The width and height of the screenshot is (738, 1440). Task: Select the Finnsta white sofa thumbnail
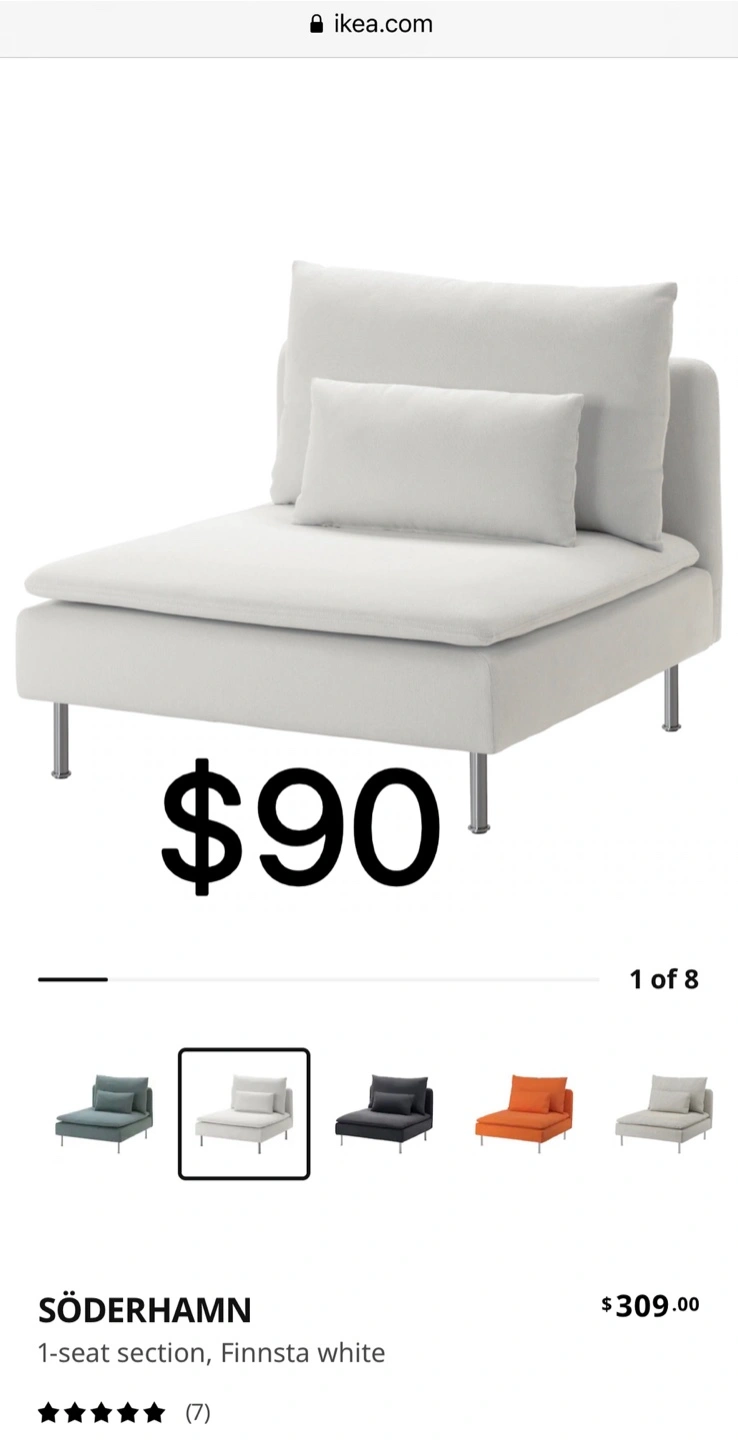pyautogui.click(x=244, y=1114)
